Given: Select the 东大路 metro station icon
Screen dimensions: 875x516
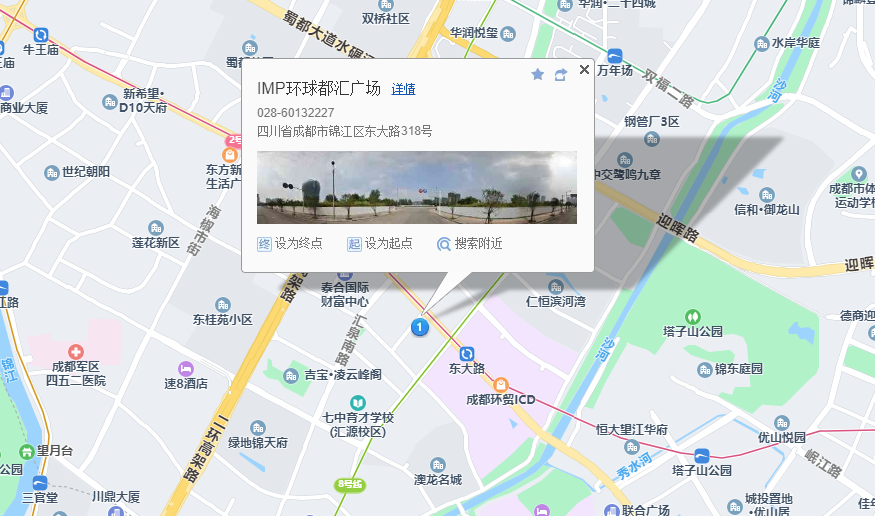Looking at the screenshot, I should click(467, 353).
